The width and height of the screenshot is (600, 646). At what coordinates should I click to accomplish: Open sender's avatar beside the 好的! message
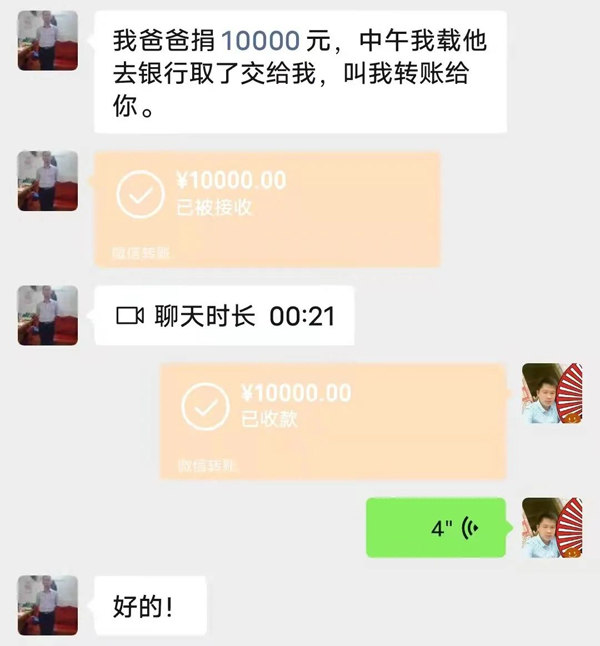click(47, 605)
